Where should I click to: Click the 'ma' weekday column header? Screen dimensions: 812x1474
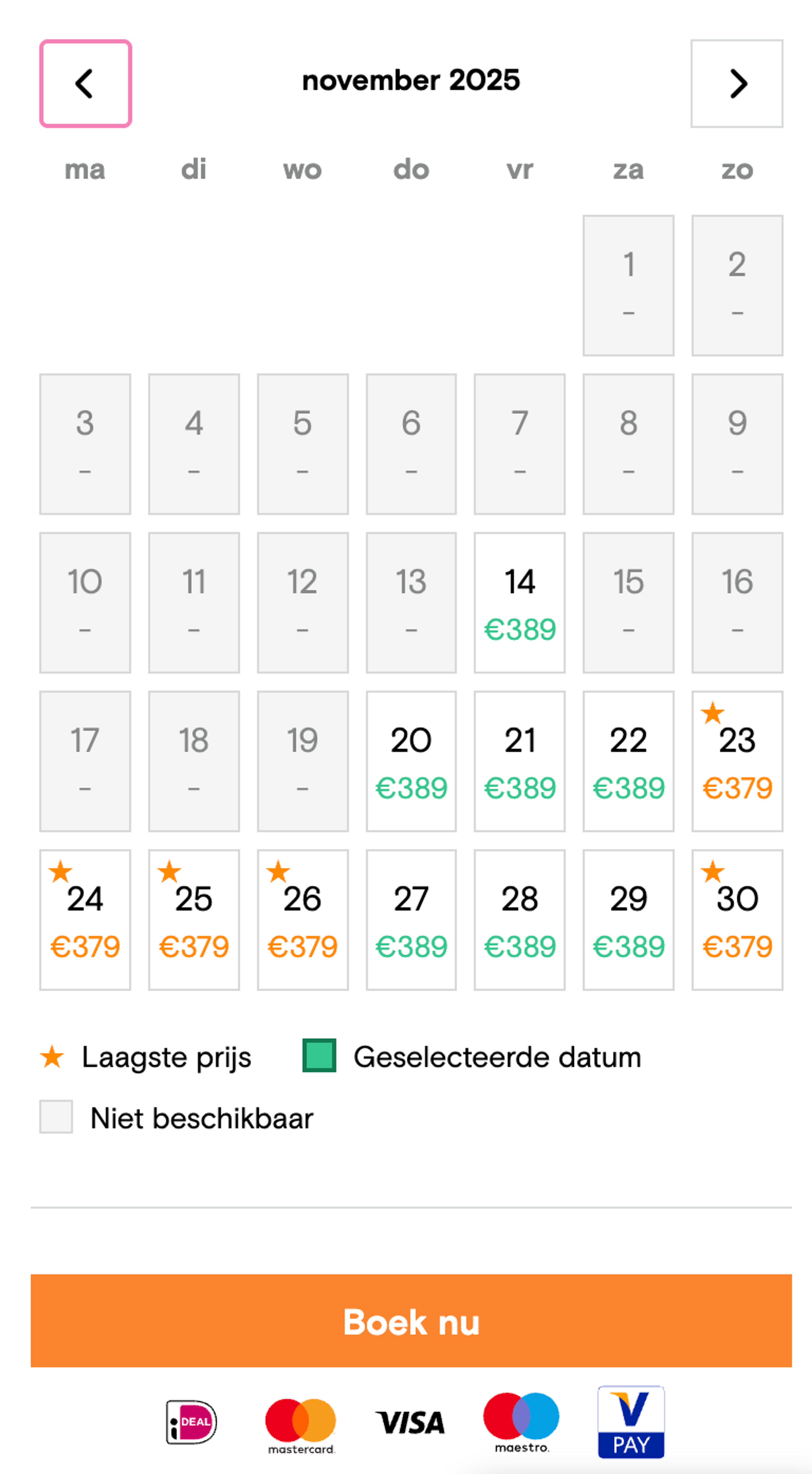[x=85, y=169]
